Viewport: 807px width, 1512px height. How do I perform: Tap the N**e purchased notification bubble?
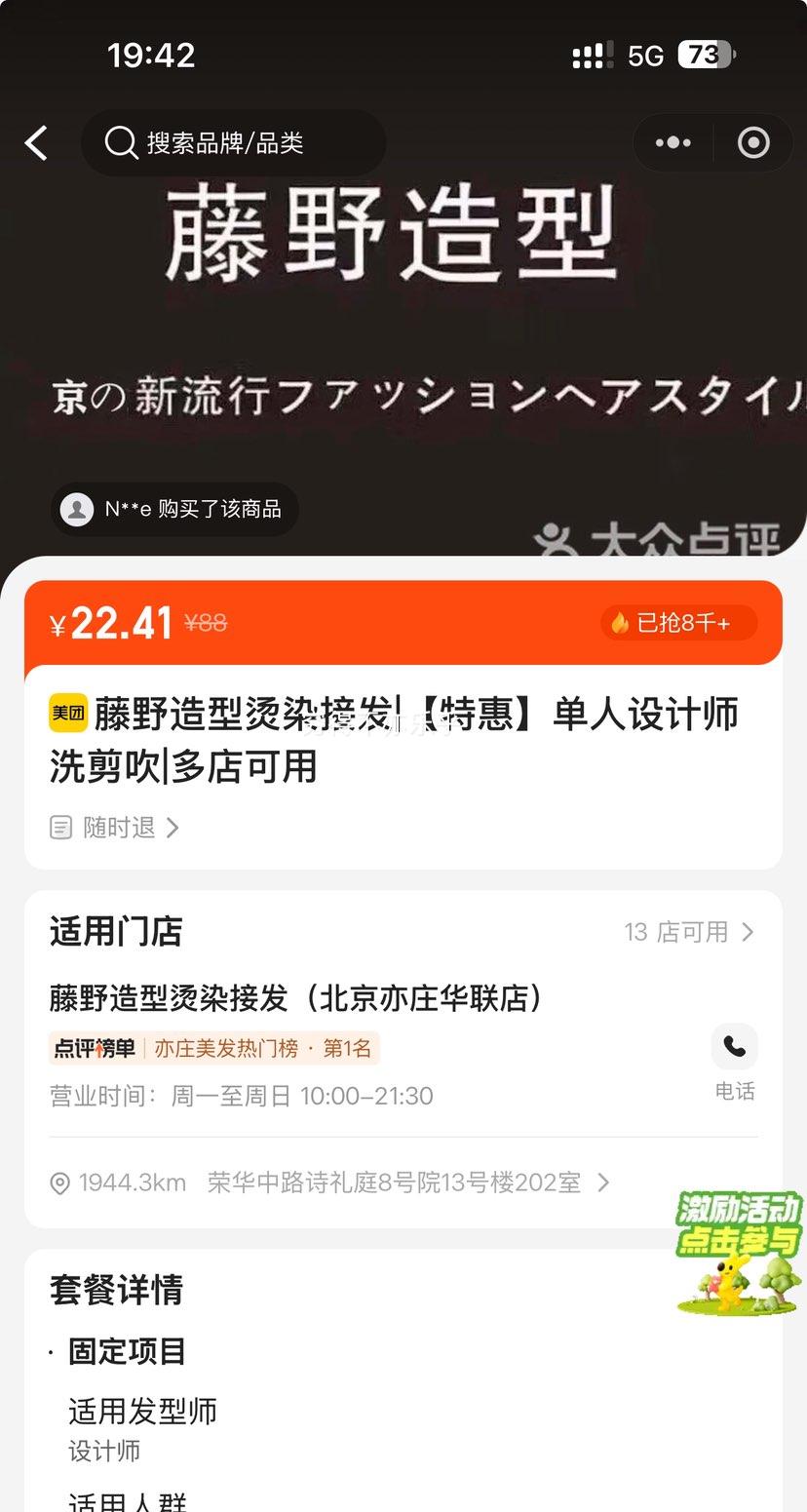pos(173,509)
